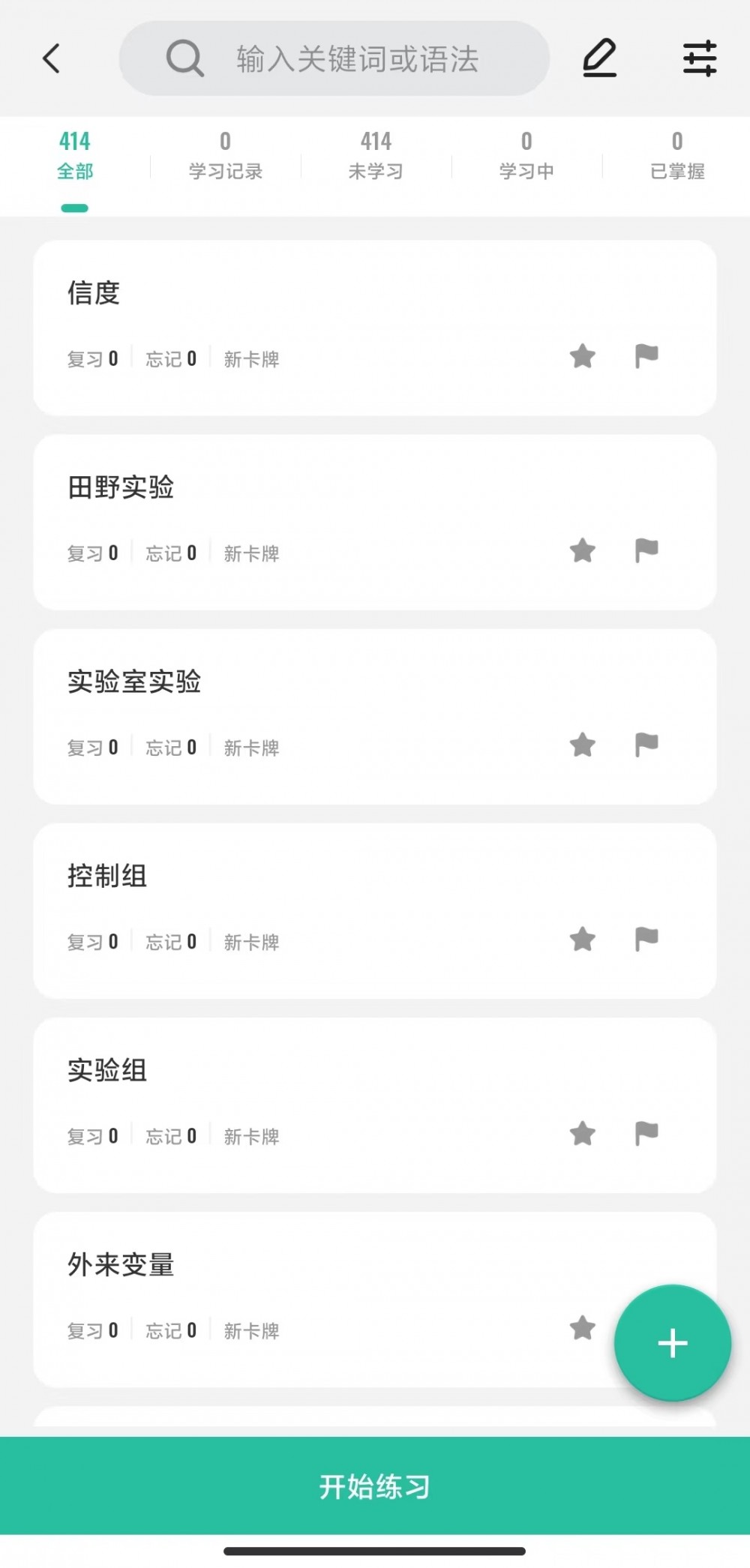Start practice with 开始练习
This screenshot has width=750, height=1568.
[x=375, y=1486]
